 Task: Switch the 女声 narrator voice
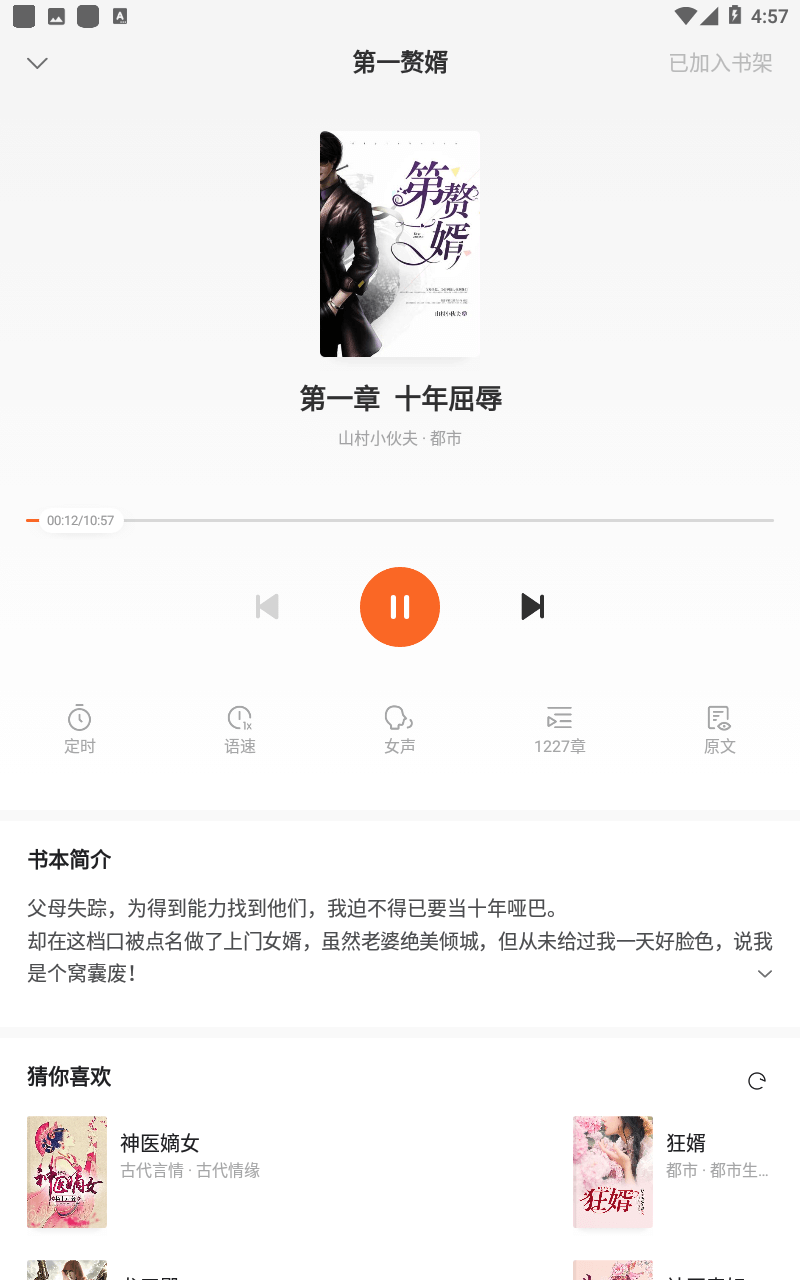(400, 730)
